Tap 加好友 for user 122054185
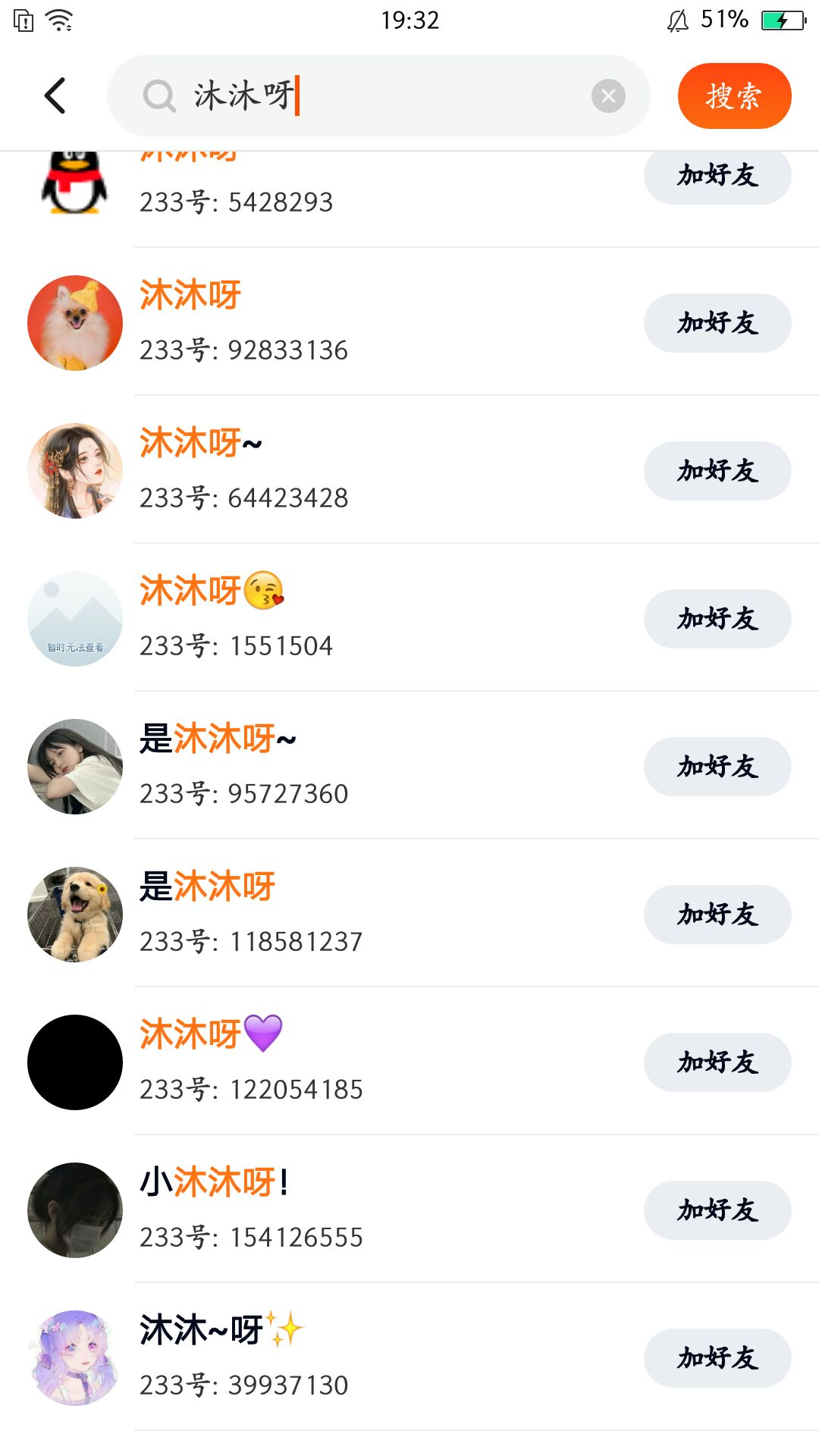Screen dimensions: 819x1456 (x=717, y=1062)
